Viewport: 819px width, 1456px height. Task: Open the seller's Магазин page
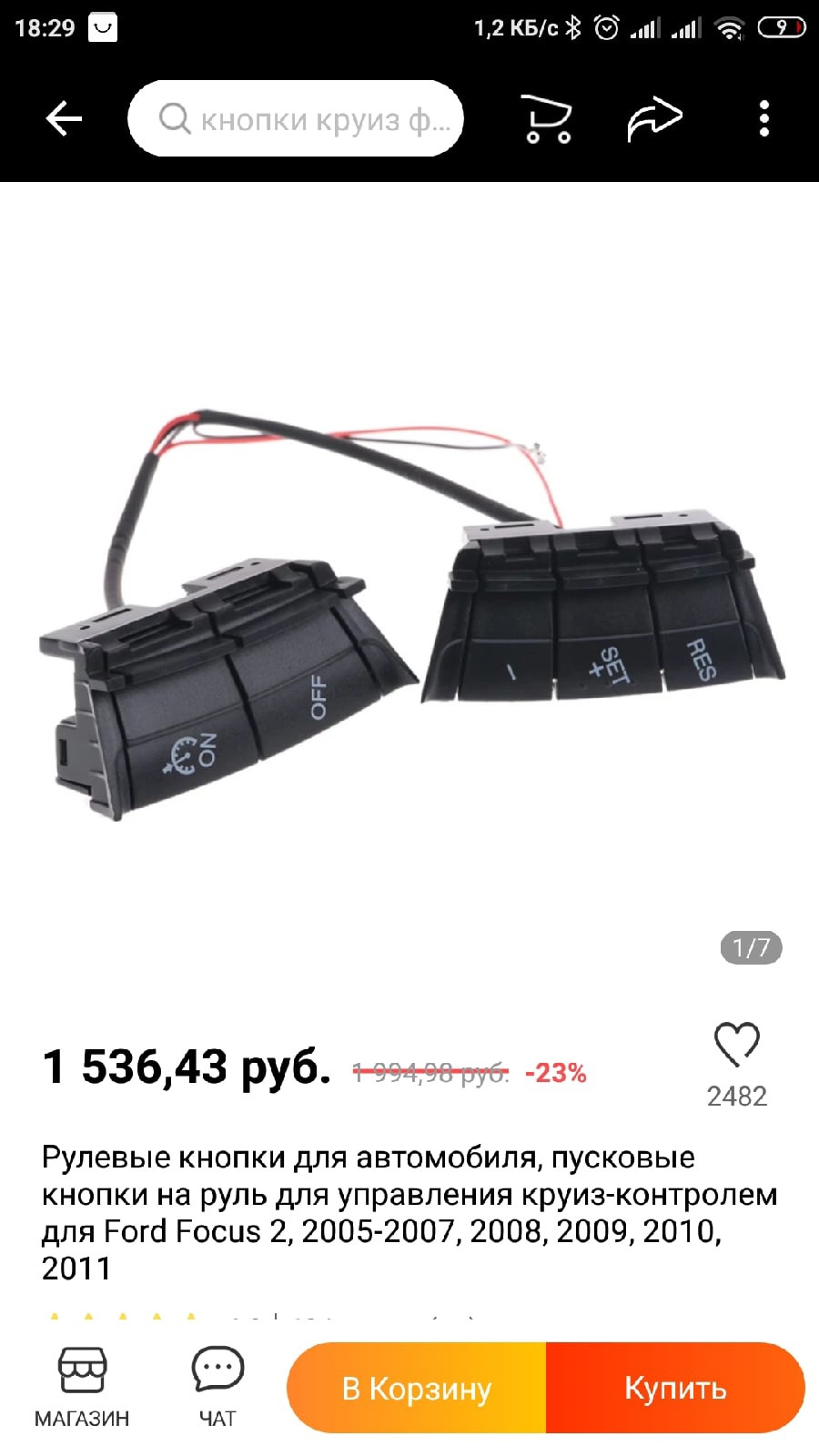82,1387
